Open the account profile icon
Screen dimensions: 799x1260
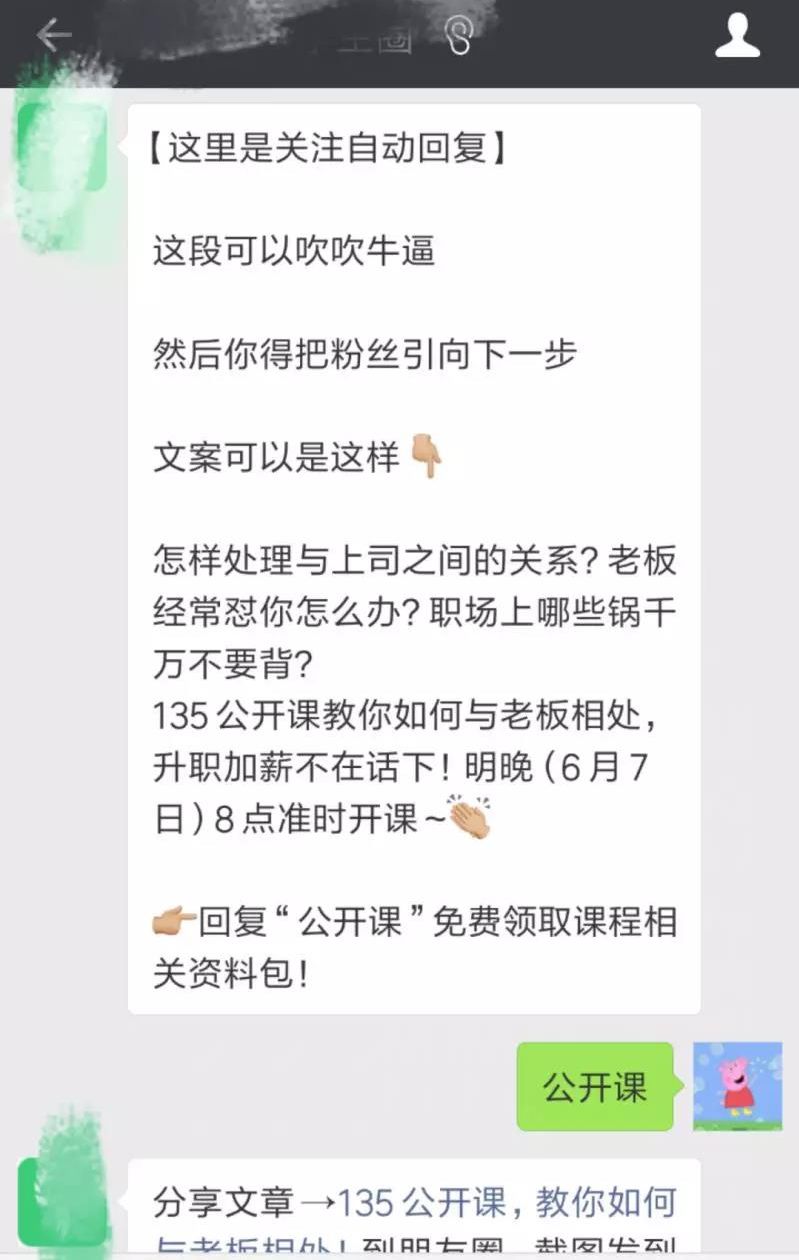click(738, 36)
